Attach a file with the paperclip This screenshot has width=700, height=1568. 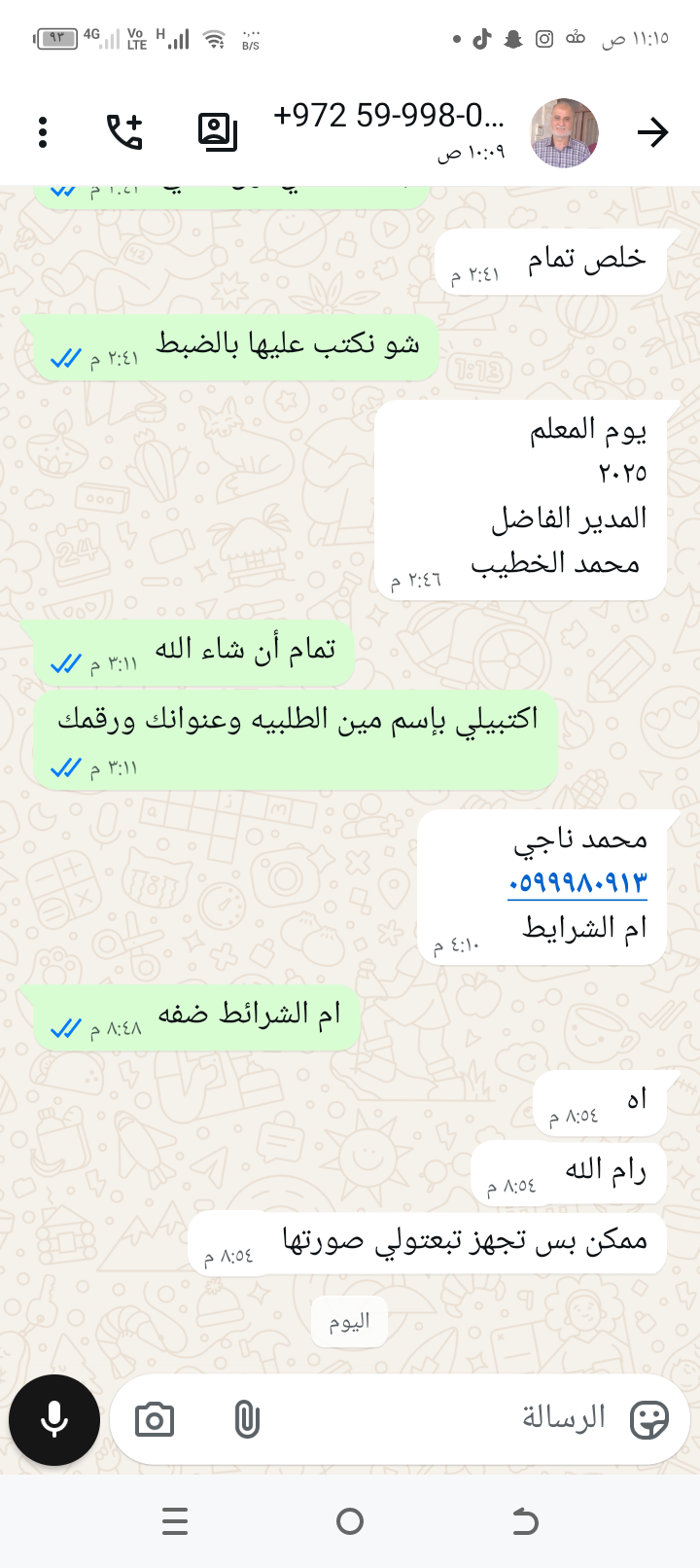(247, 1420)
